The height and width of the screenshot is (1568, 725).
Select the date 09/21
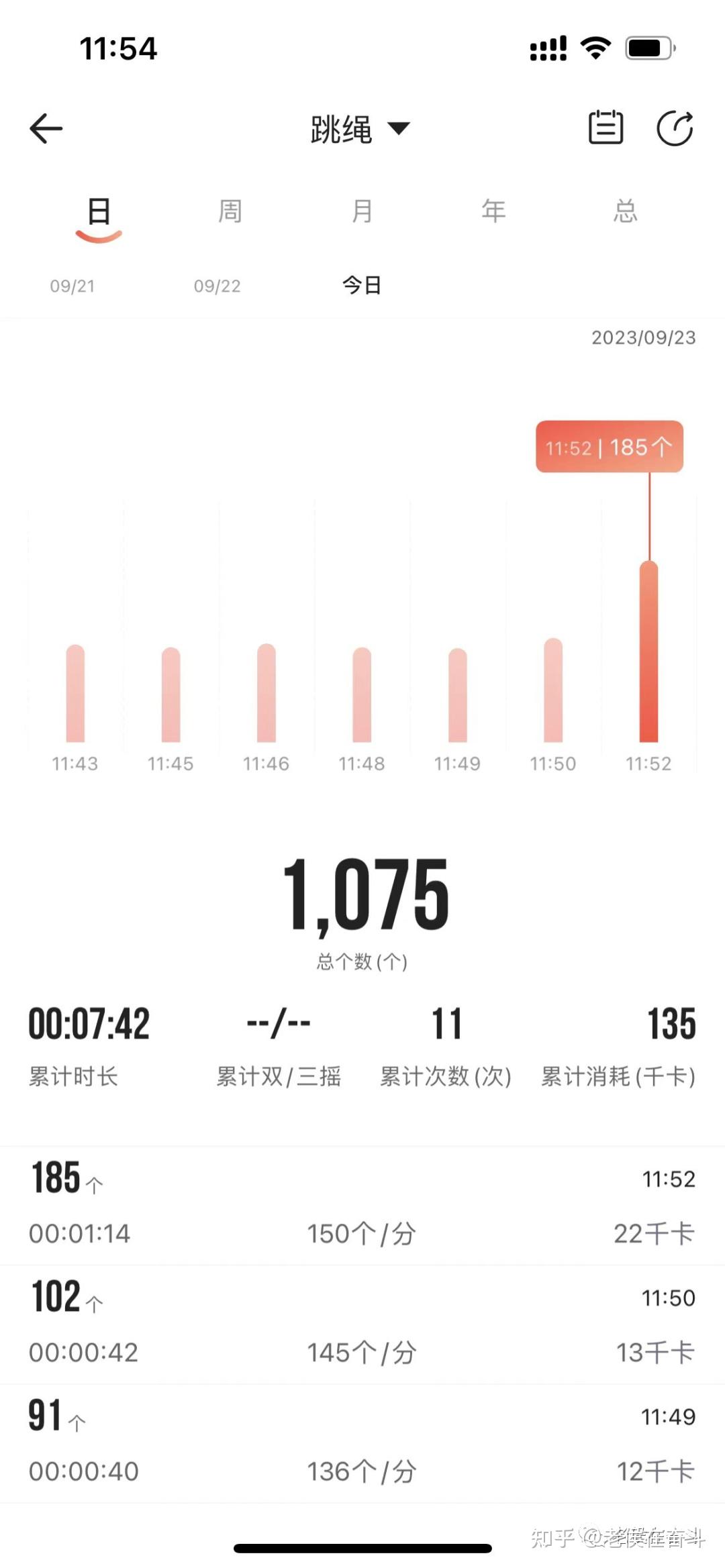[72, 286]
